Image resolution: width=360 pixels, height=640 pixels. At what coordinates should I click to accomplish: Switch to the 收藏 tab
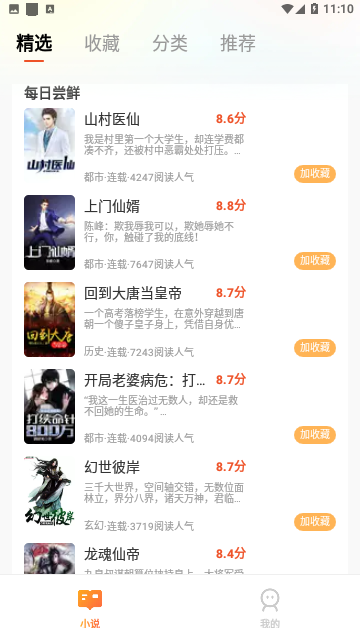tap(102, 43)
